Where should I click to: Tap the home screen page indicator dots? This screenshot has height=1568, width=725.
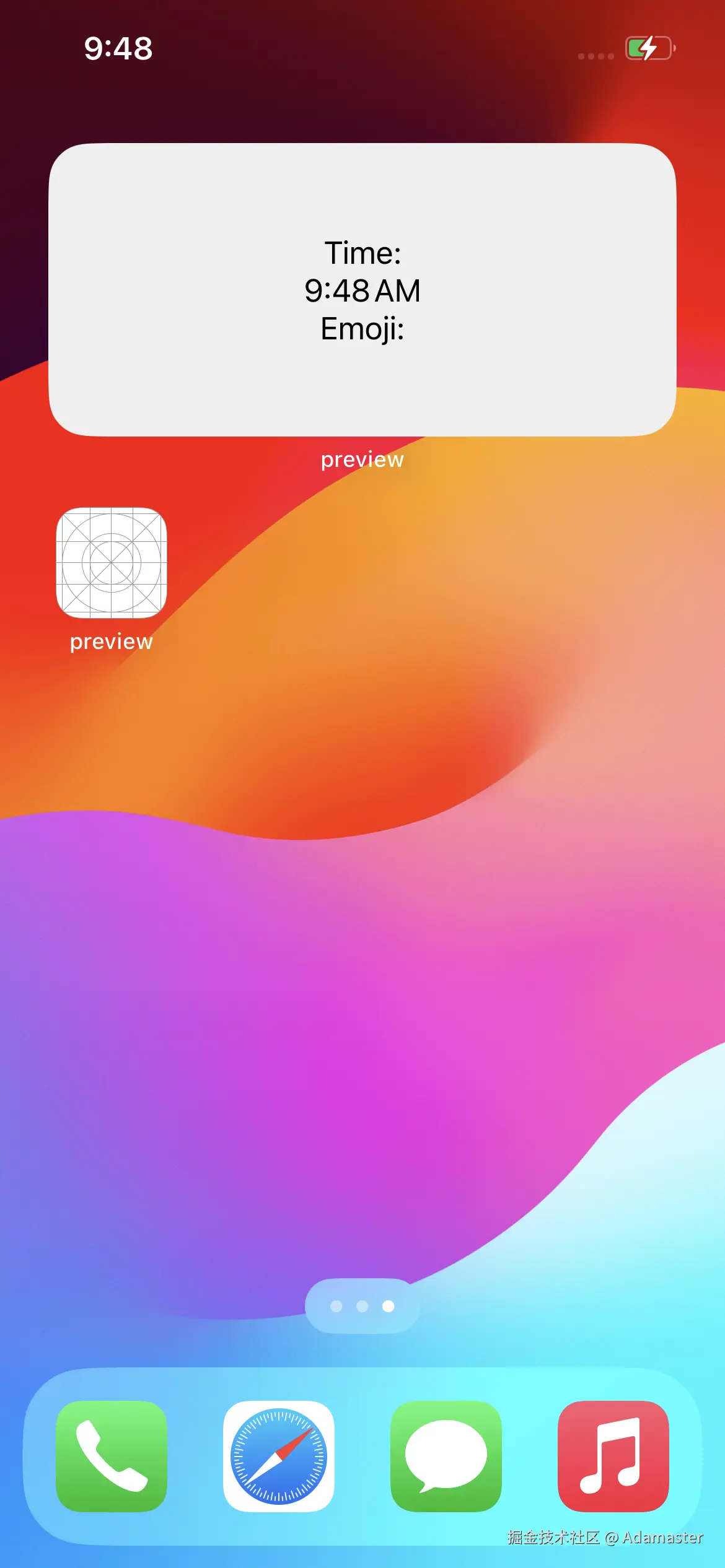click(x=362, y=1305)
